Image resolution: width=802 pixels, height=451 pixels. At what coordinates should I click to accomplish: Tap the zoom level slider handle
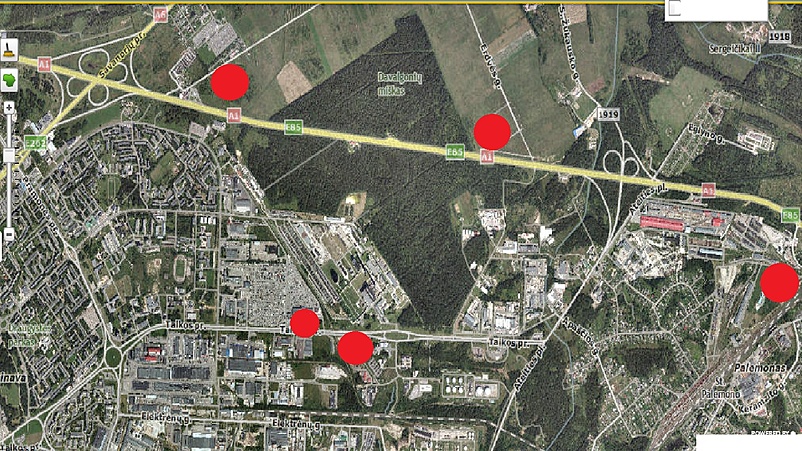coord(9,154)
